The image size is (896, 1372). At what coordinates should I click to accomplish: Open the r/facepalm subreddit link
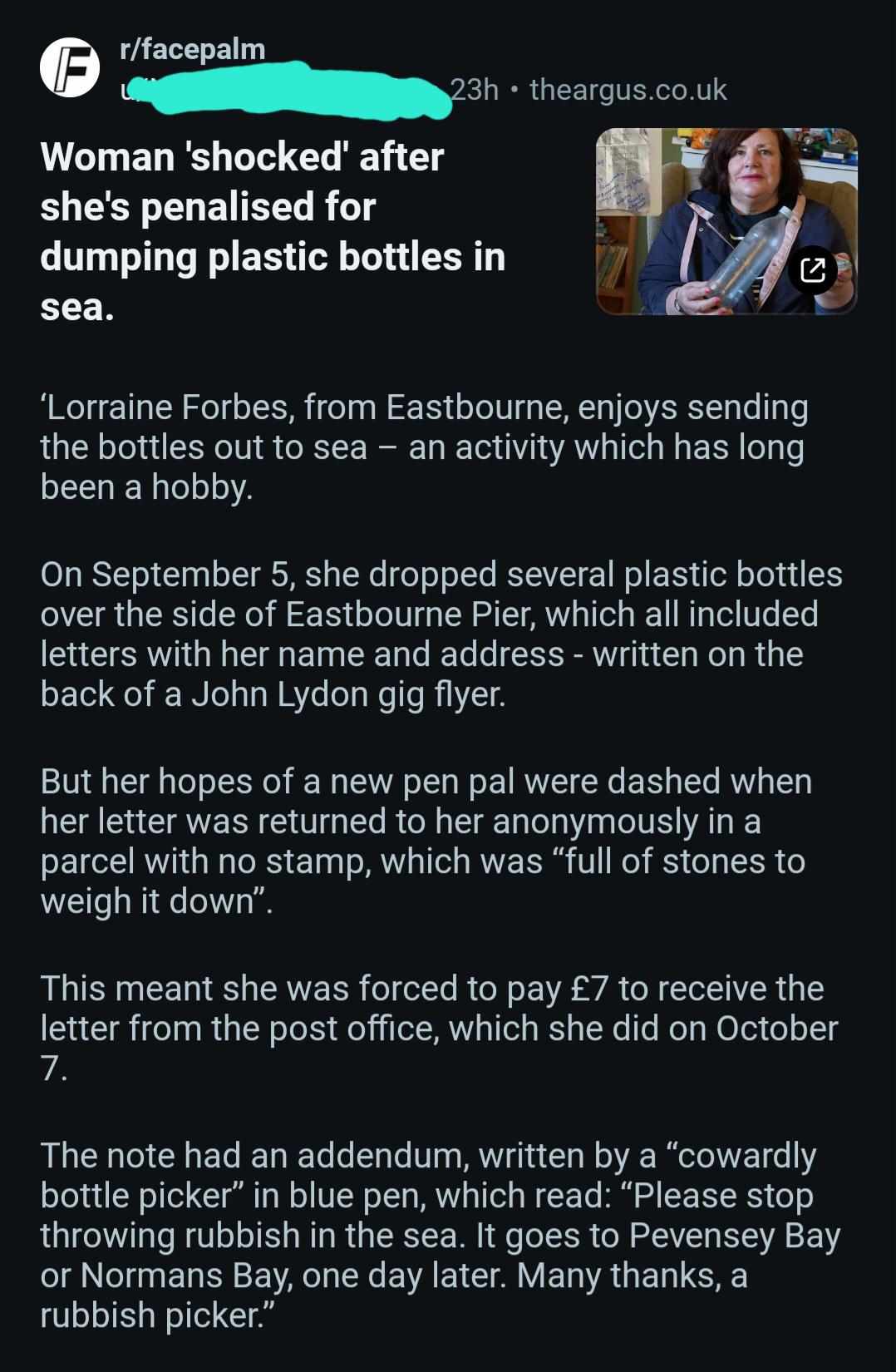pos(193,50)
